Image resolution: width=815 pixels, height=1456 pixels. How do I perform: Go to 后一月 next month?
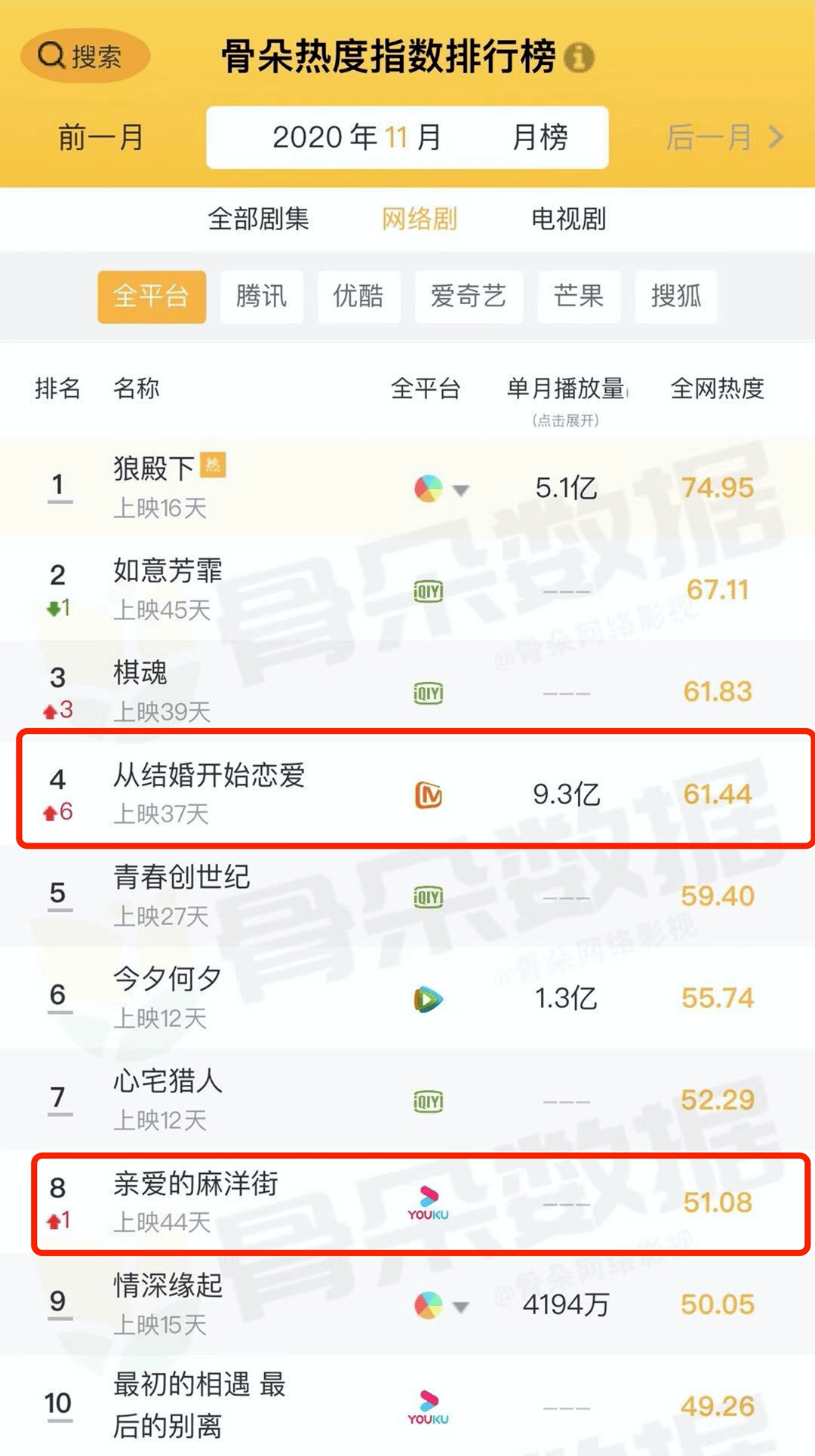coord(723,137)
